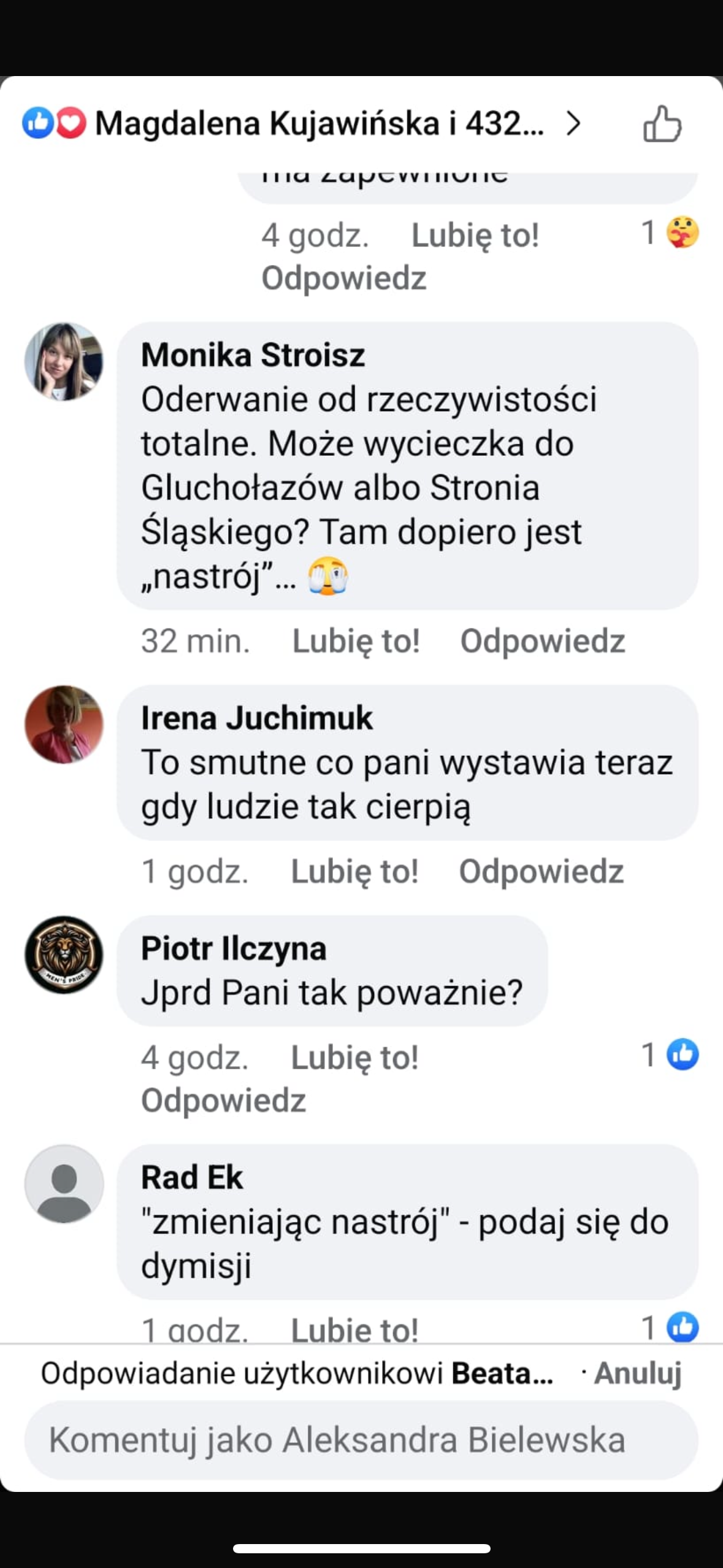
Task: Cancel replying to Beata with Anuluj
Action: click(638, 1373)
